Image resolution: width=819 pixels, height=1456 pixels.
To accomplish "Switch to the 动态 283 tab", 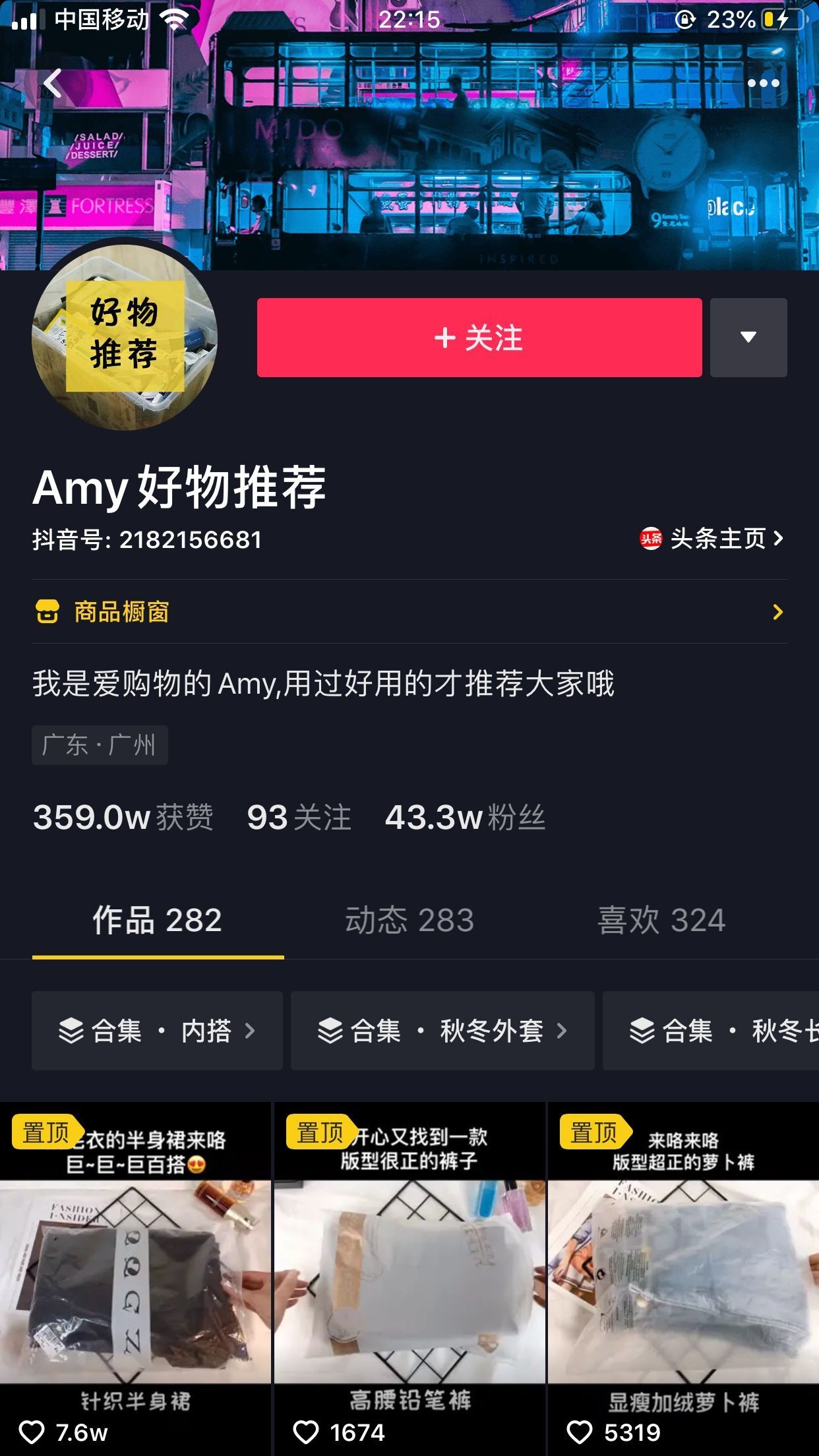I will point(409,920).
